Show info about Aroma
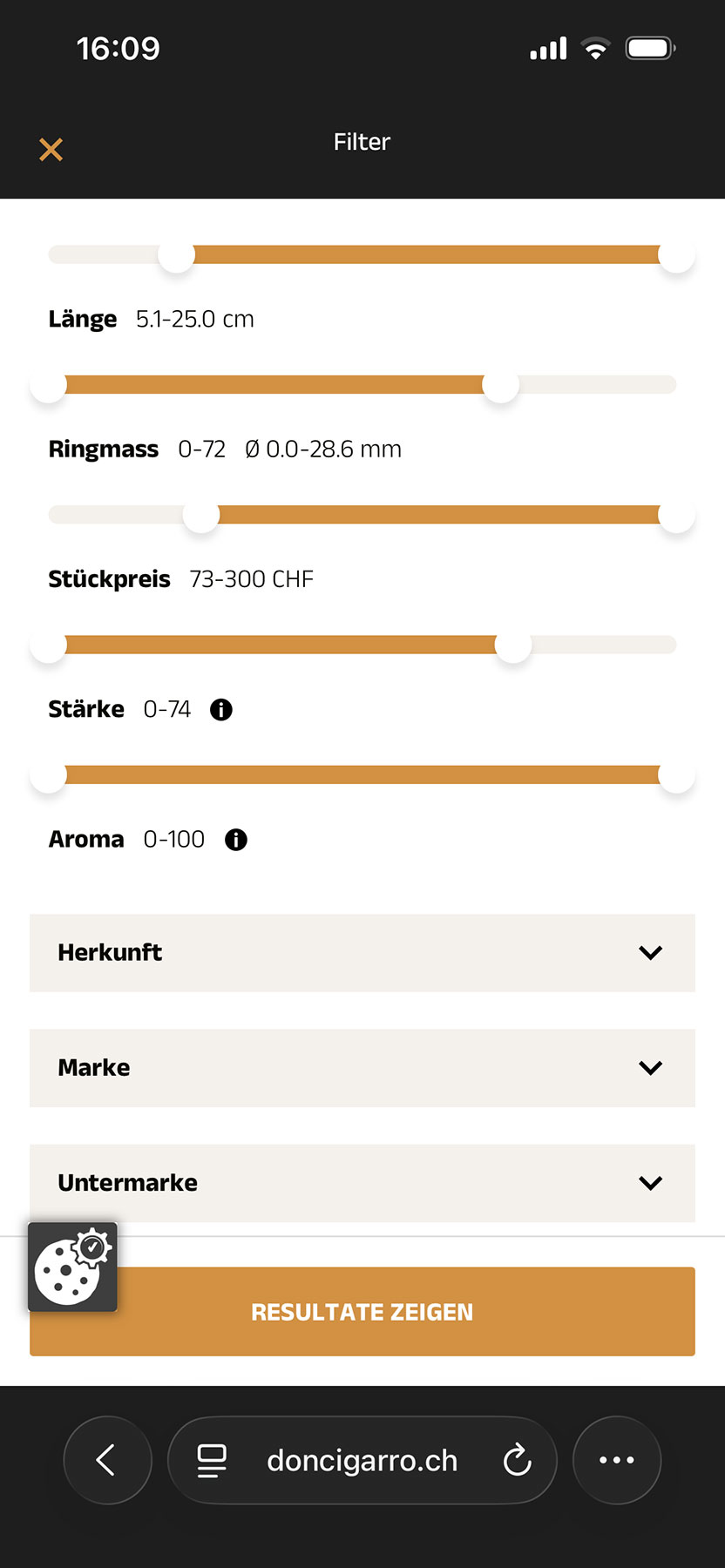Screen dimensions: 725x1568 click(x=236, y=840)
